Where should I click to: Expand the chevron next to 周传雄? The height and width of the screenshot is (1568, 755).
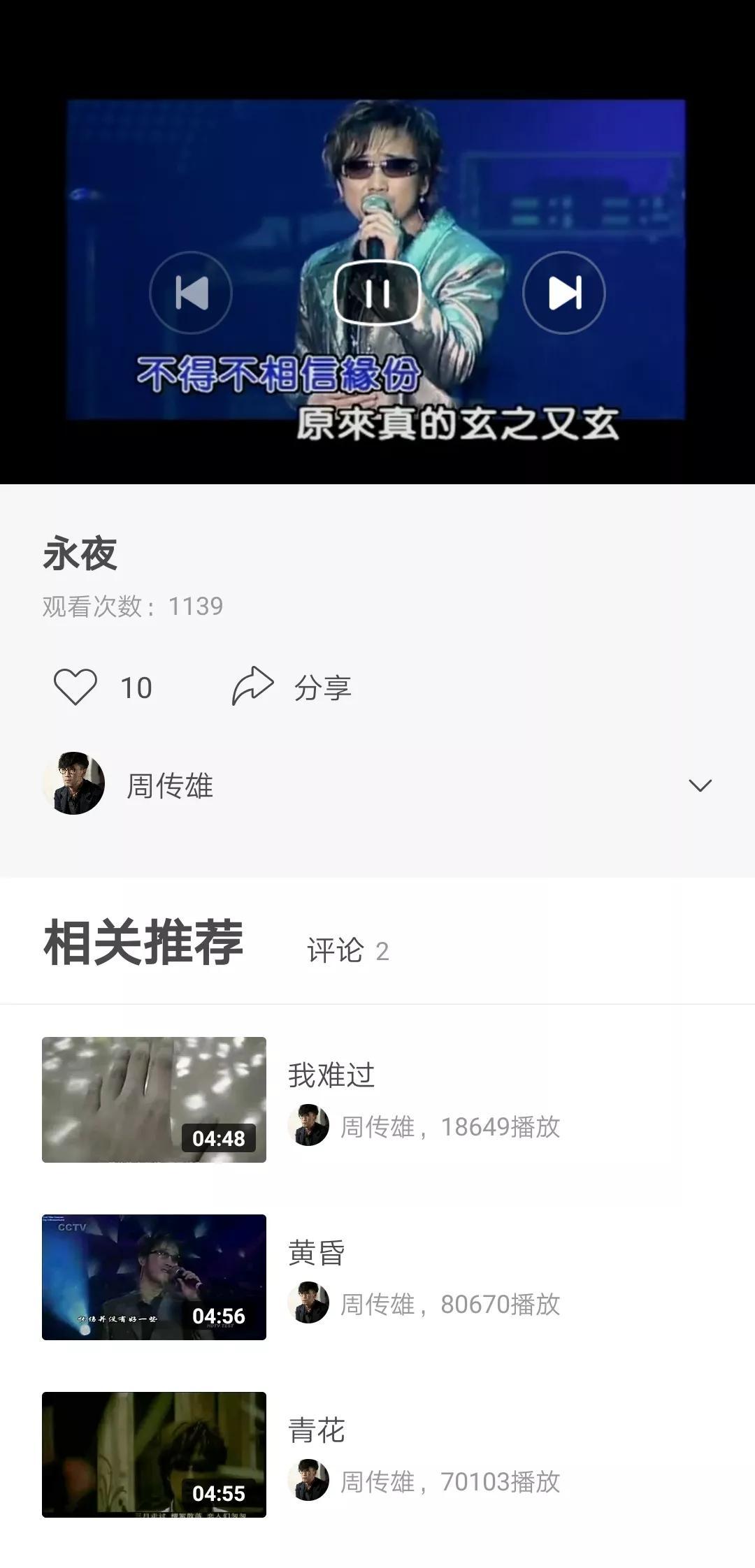point(701,787)
